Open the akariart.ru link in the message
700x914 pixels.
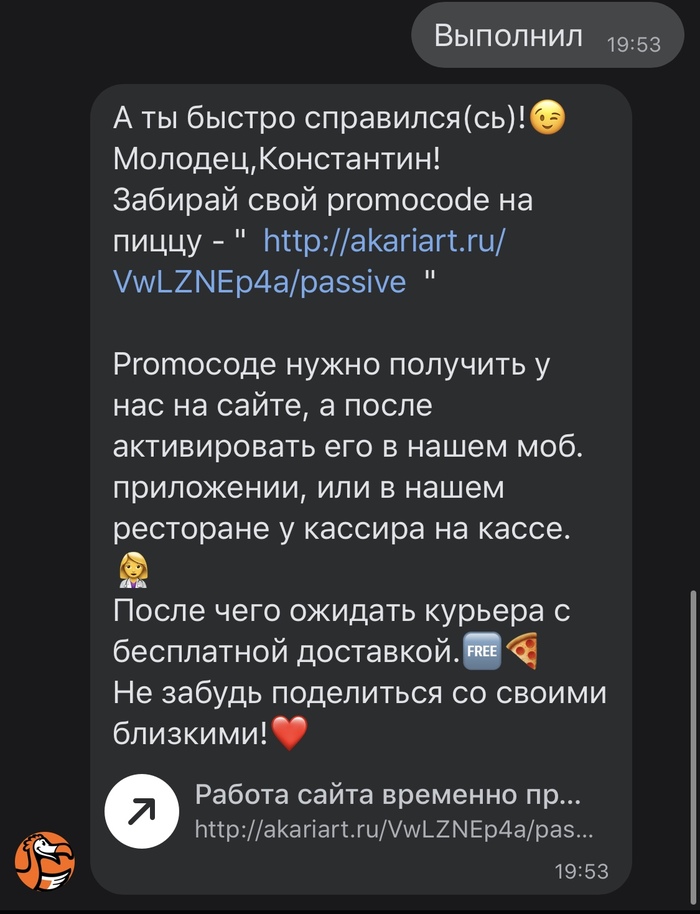click(384, 241)
